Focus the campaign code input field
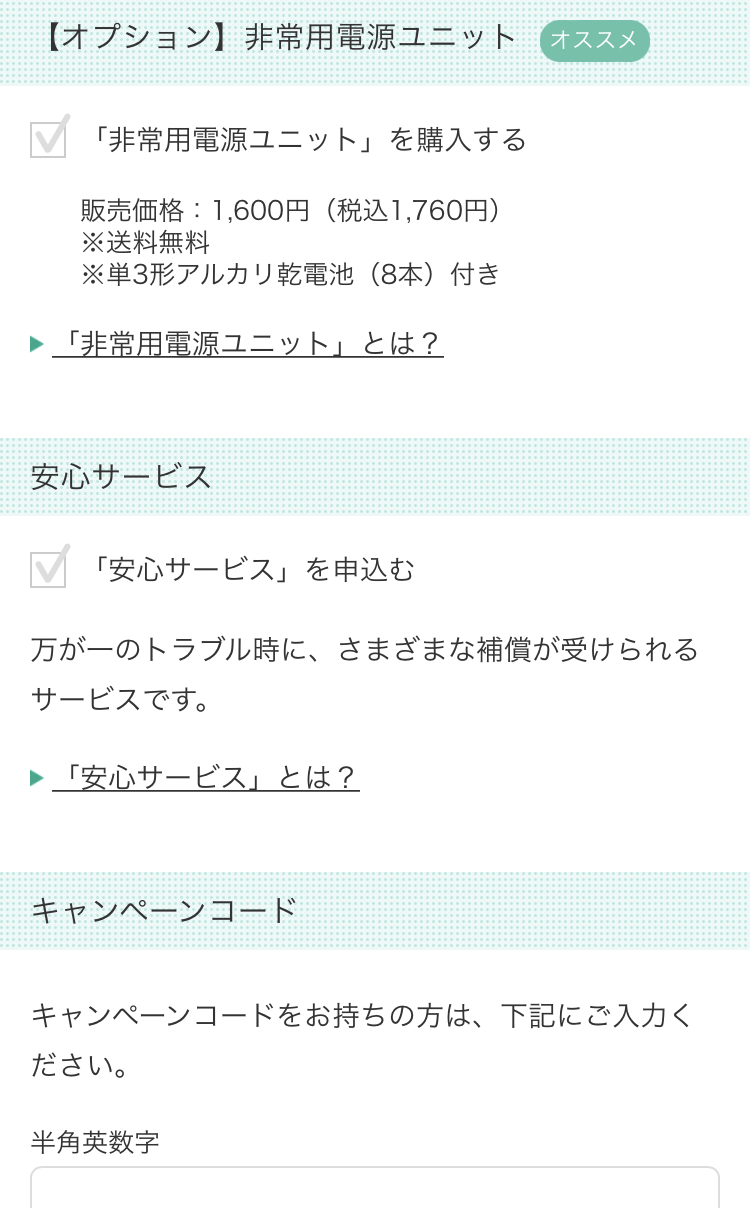The height and width of the screenshot is (1208, 750). pyautogui.click(x=375, y=1187)
